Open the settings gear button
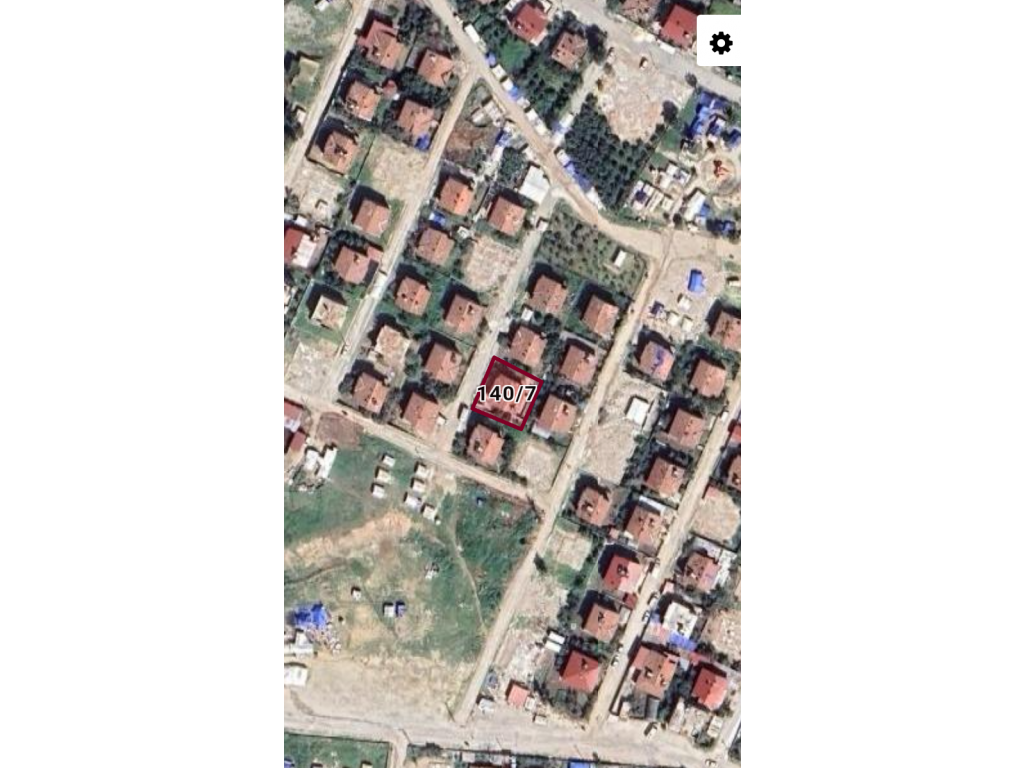Image resolution: width=1024 pixels, height=768 pixels. tap(720, 43)
